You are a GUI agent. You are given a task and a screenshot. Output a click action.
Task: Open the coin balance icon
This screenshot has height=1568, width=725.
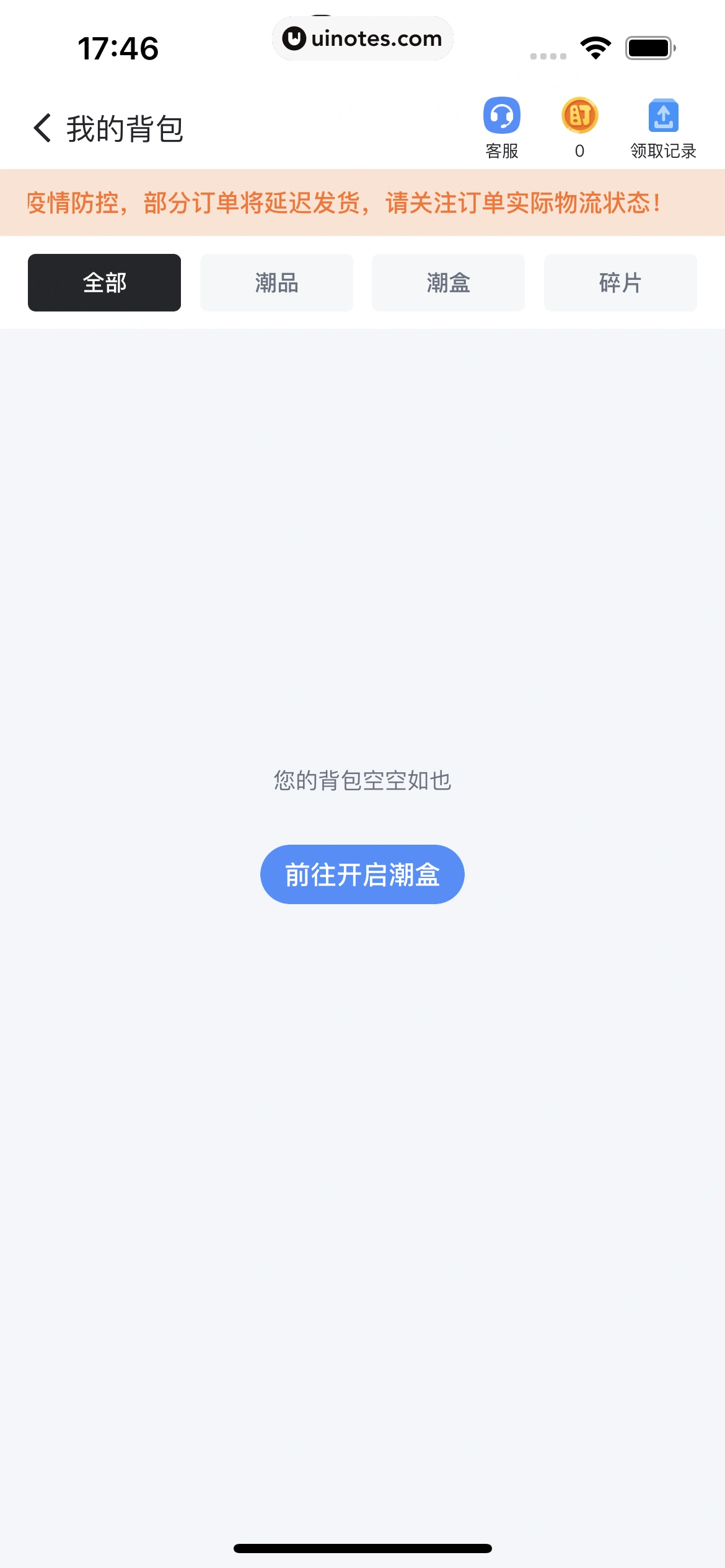pyautogui.click(x=579, y=116)
